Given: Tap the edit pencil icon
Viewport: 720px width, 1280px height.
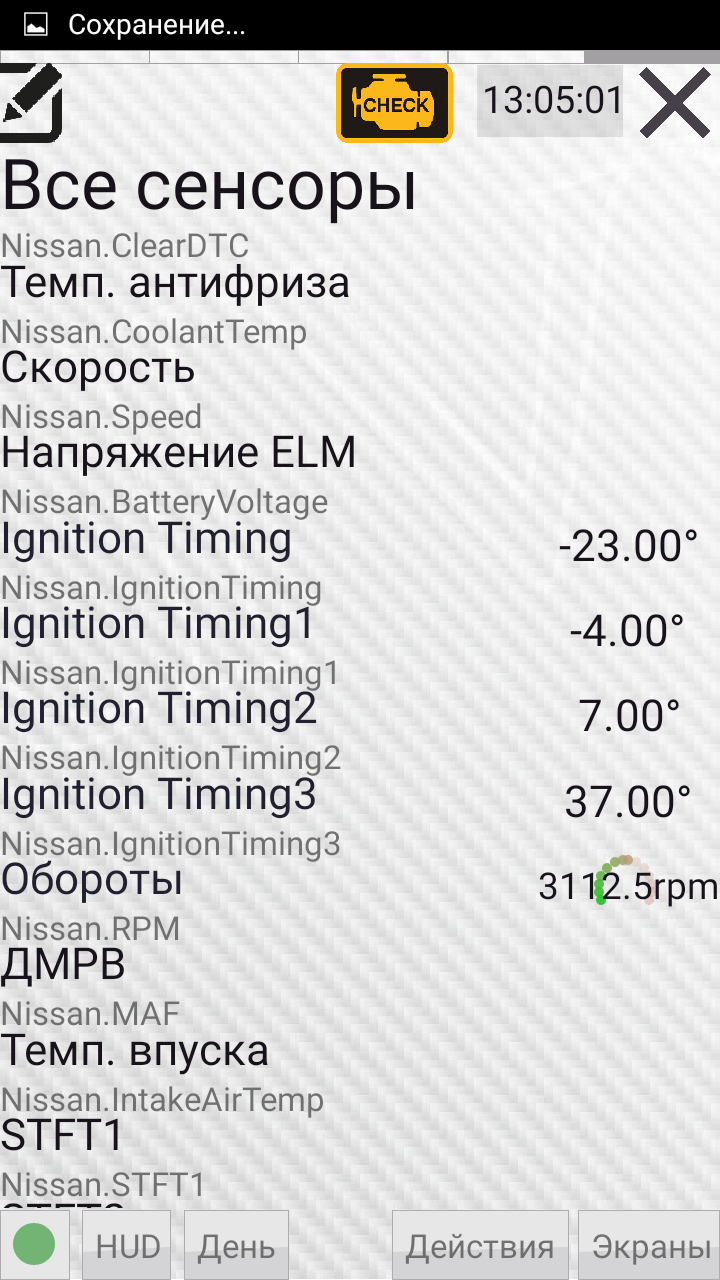Looking at the screenshot, I should point(30,103).
